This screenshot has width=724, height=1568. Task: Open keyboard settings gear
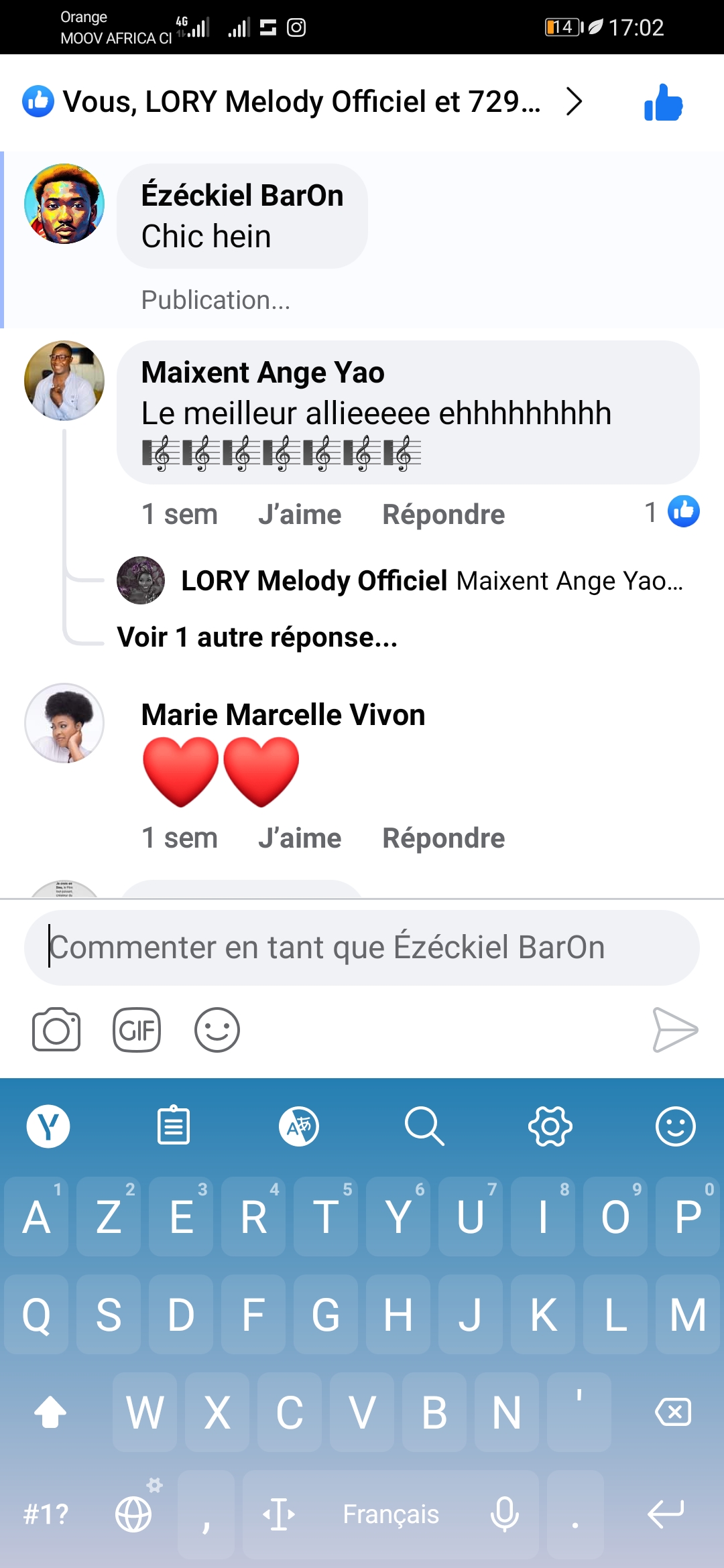point(550,1126)
